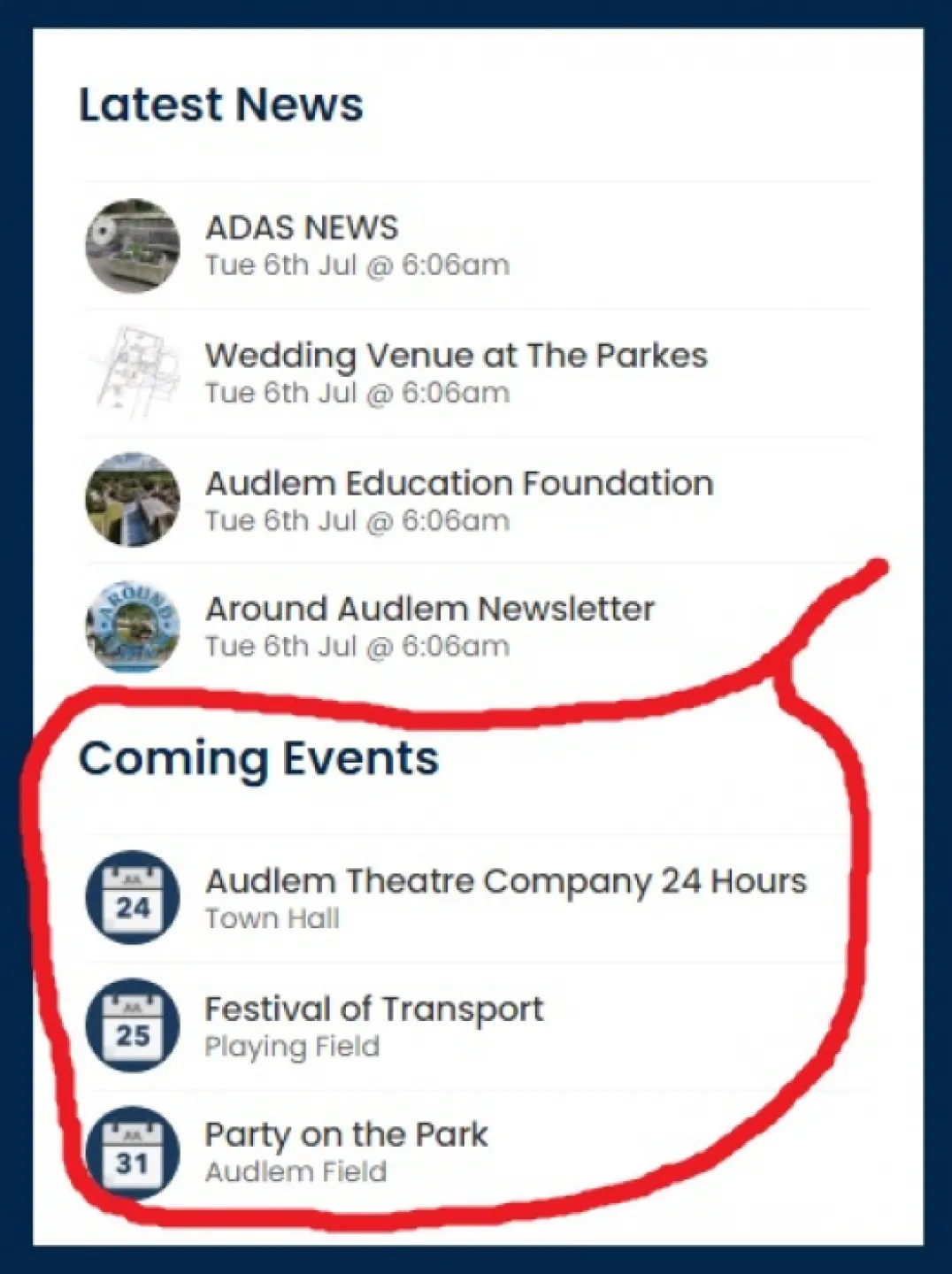The width and height of the screenshot is (952, 1274).
Task: Select the Party on the Park event
Action: tap(346, 1135)
